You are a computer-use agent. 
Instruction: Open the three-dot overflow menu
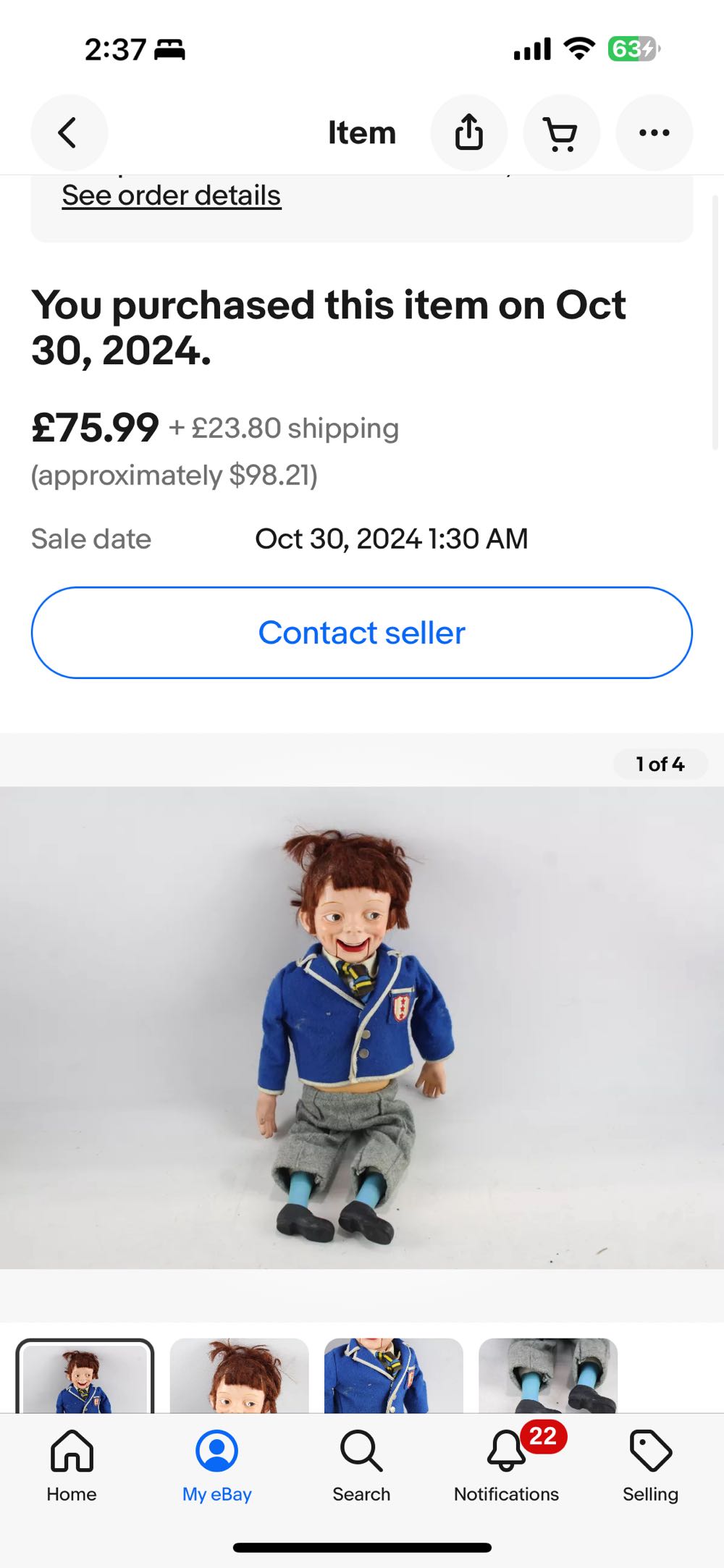pos(654,133)
